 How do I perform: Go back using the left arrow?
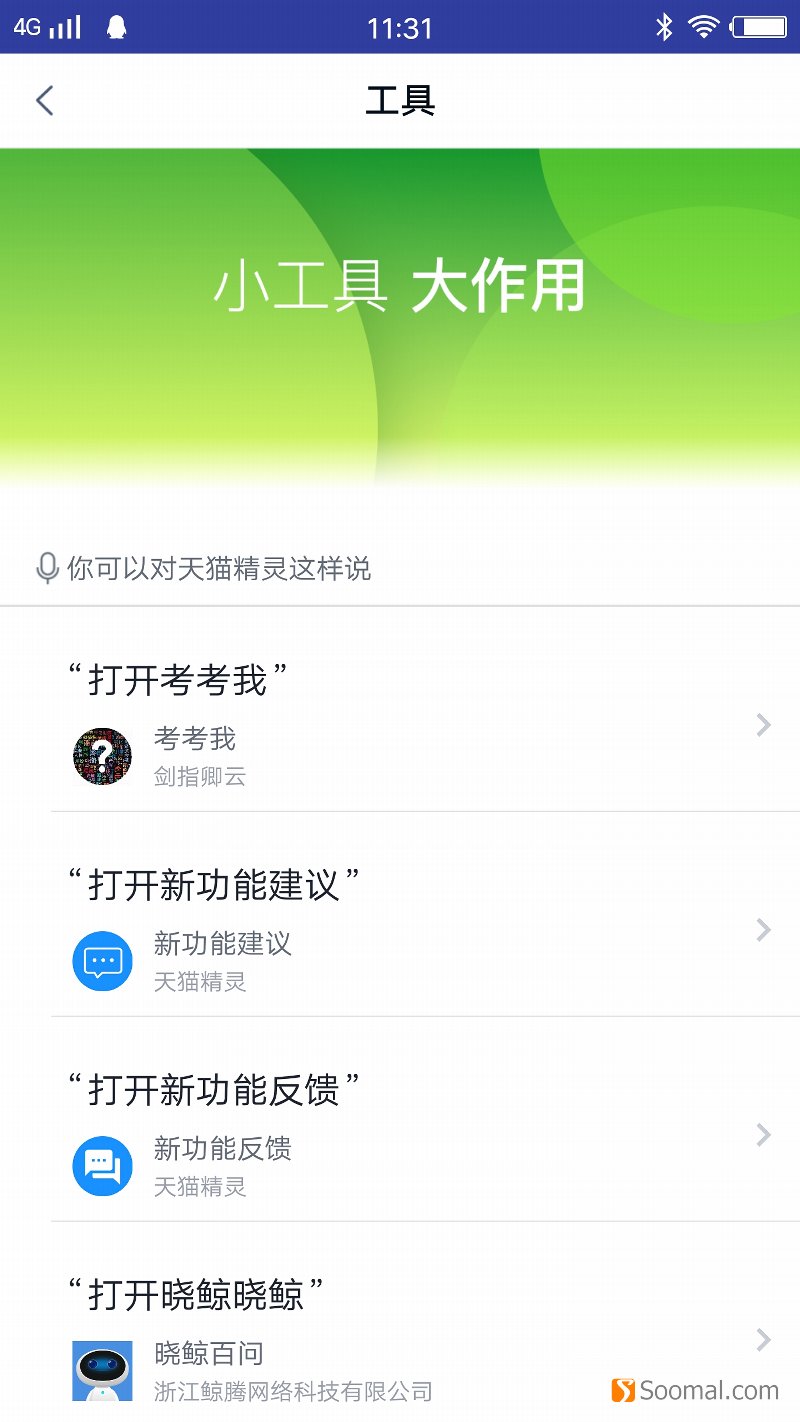[x=44, y=100]
